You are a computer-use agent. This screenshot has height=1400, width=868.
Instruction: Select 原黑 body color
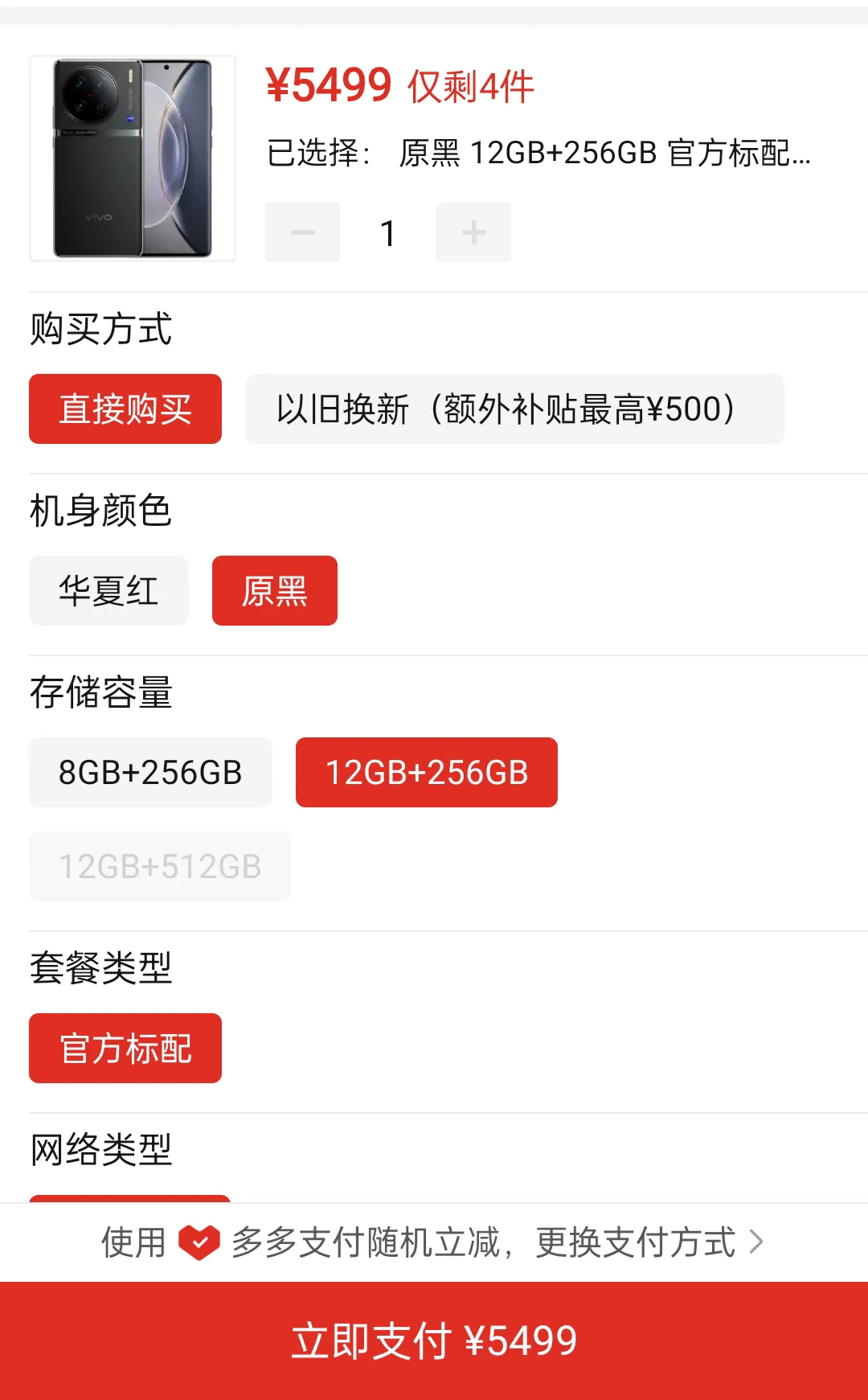(x=275, y=590)
